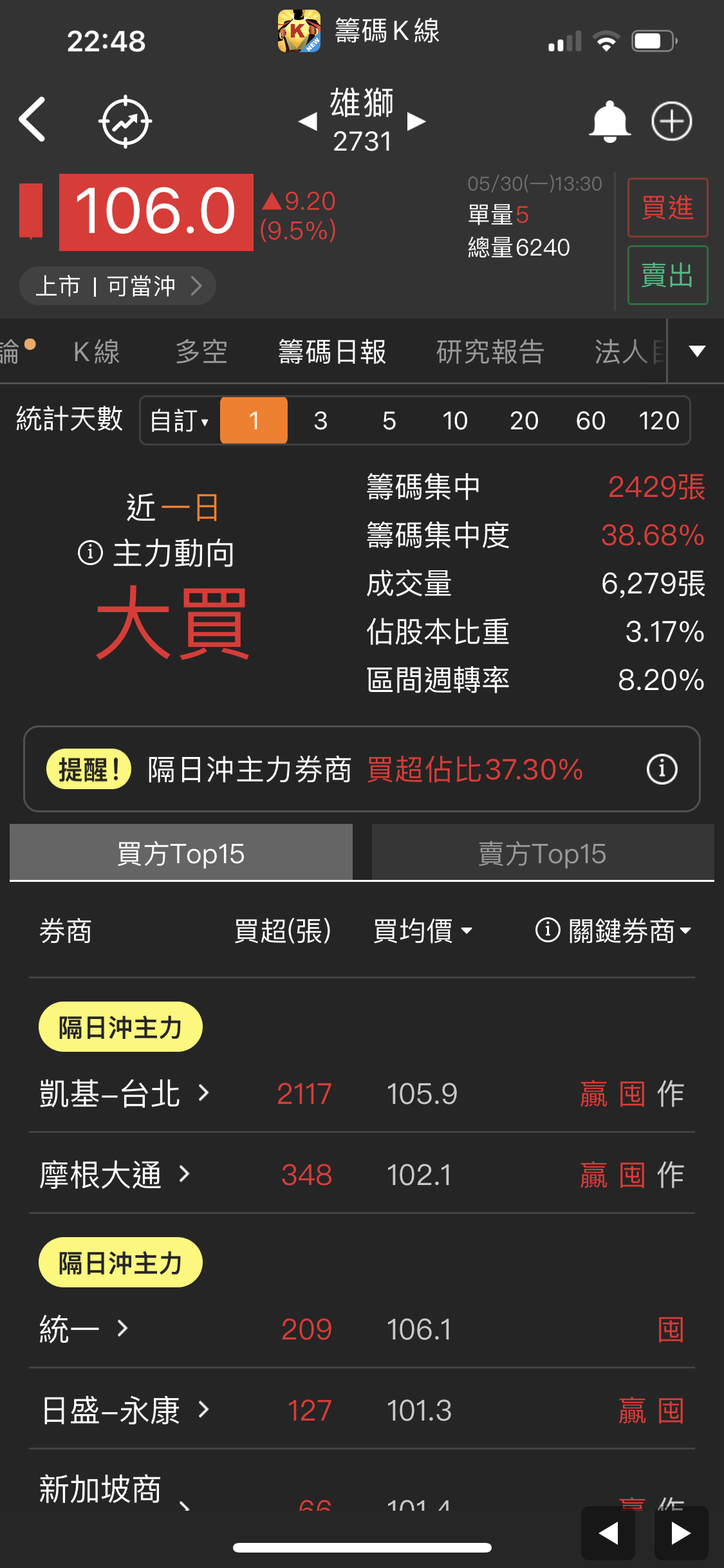Go back using the top-left arrow

(33, 120)
